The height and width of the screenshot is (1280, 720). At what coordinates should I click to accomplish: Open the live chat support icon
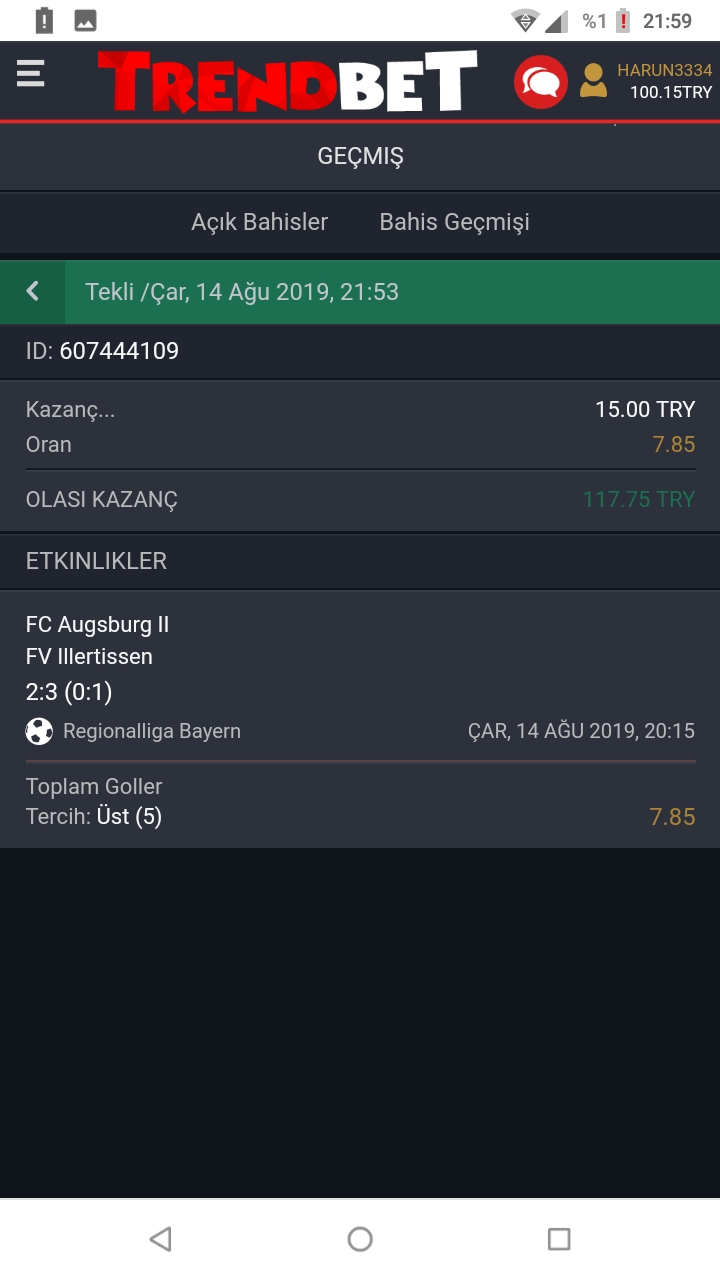coord(540,82)
